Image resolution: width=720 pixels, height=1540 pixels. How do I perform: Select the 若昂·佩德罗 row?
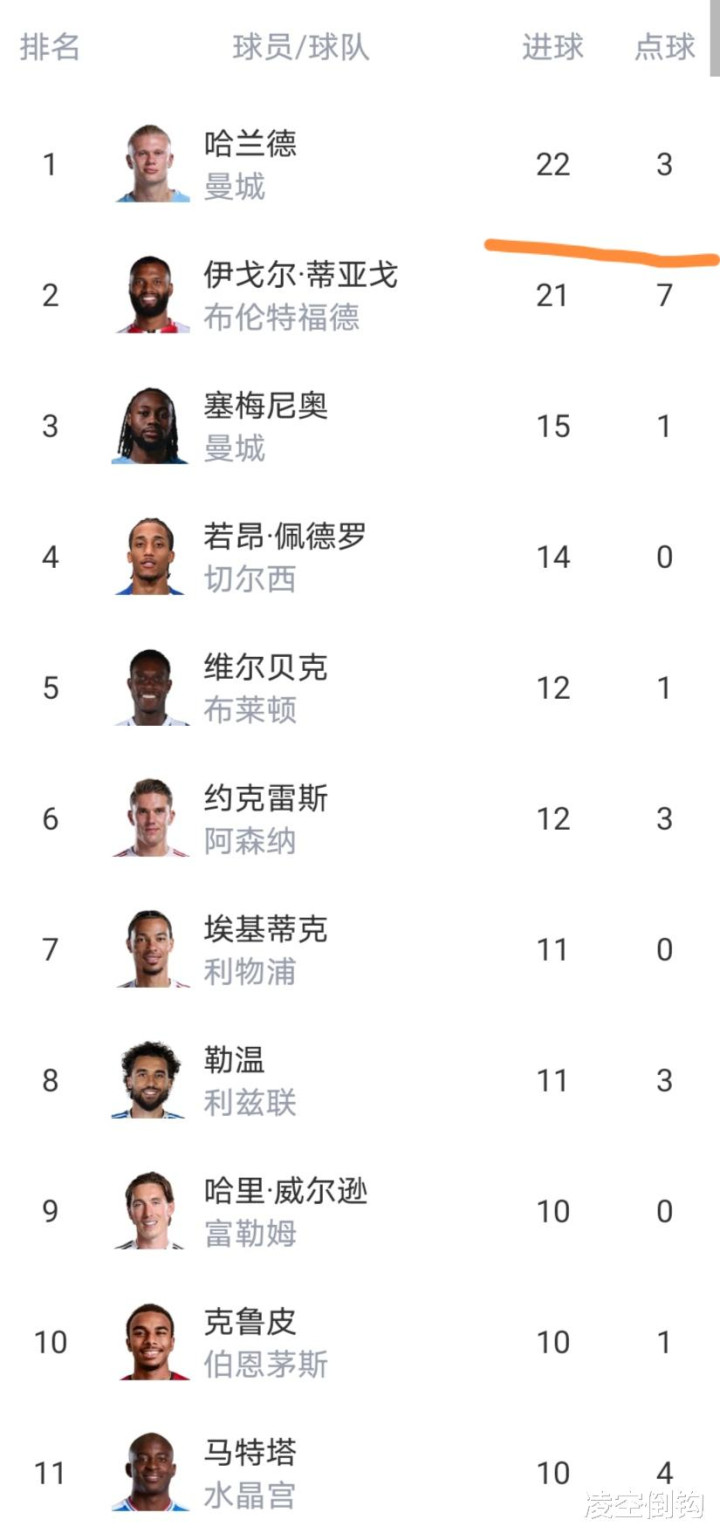(x=360, y=557)
